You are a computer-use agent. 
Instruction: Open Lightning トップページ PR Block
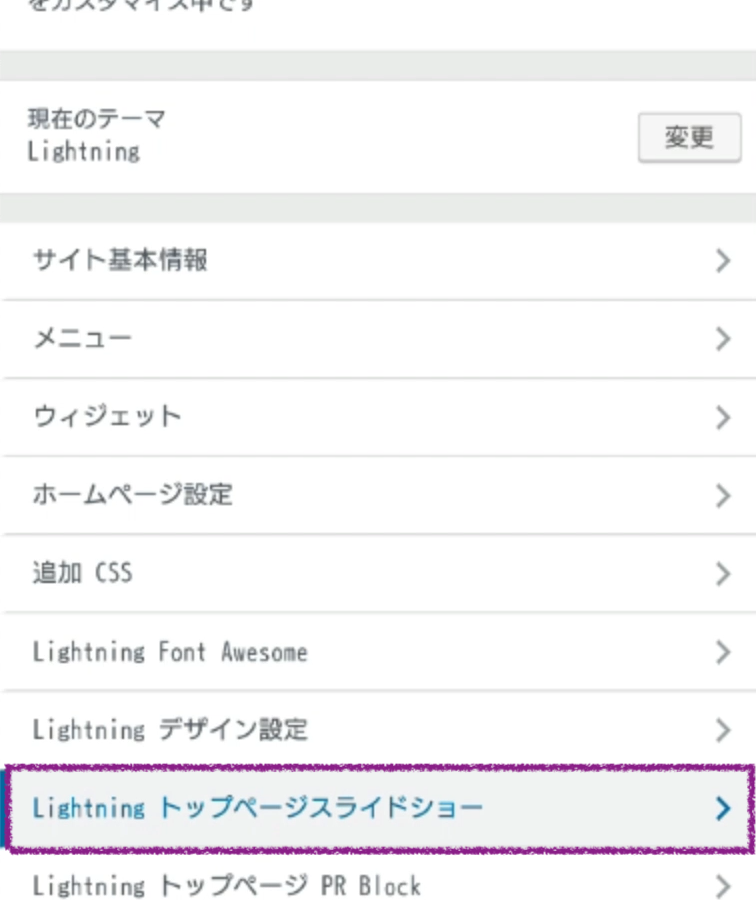coord(378,884)
